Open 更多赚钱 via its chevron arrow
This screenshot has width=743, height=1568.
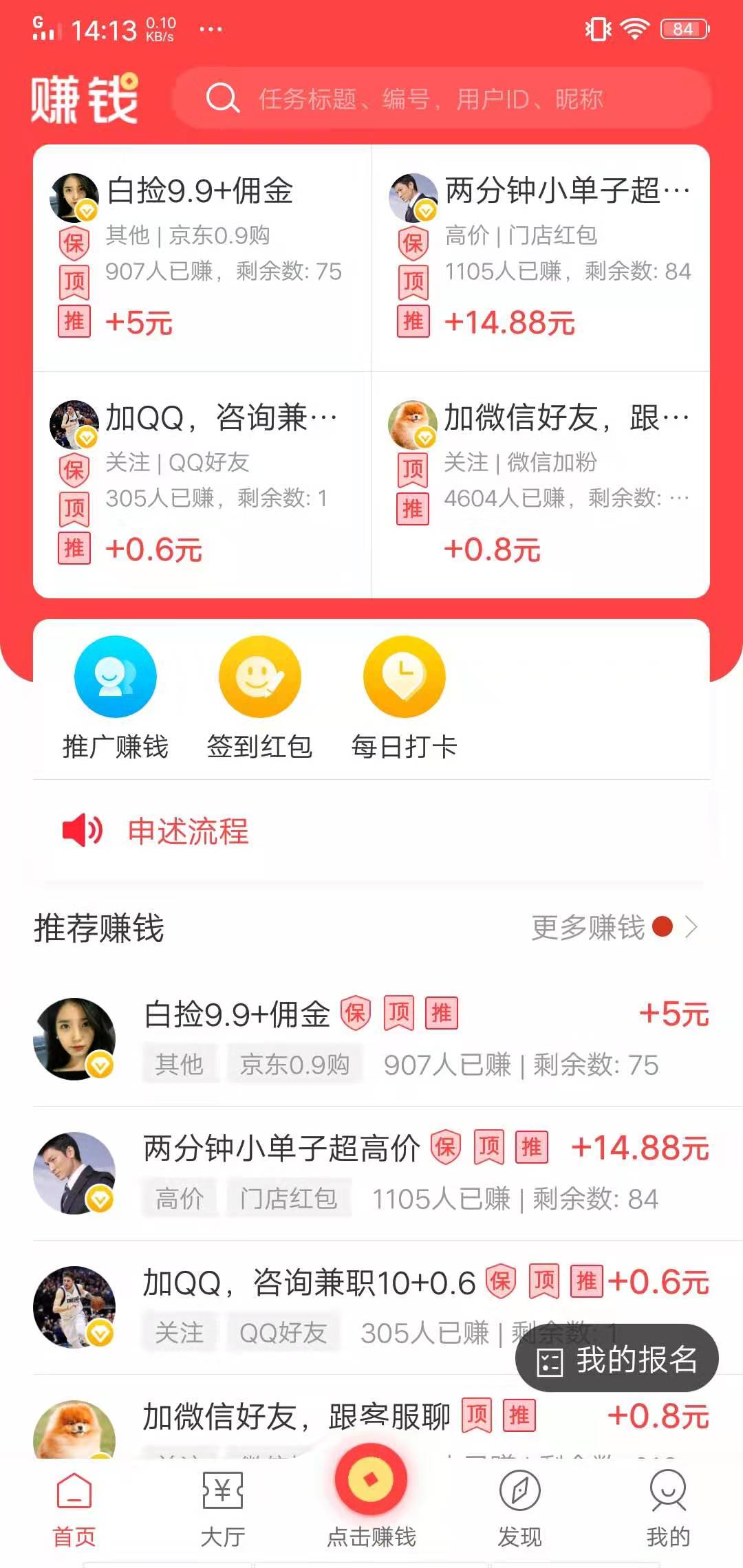tap(693, 927)
